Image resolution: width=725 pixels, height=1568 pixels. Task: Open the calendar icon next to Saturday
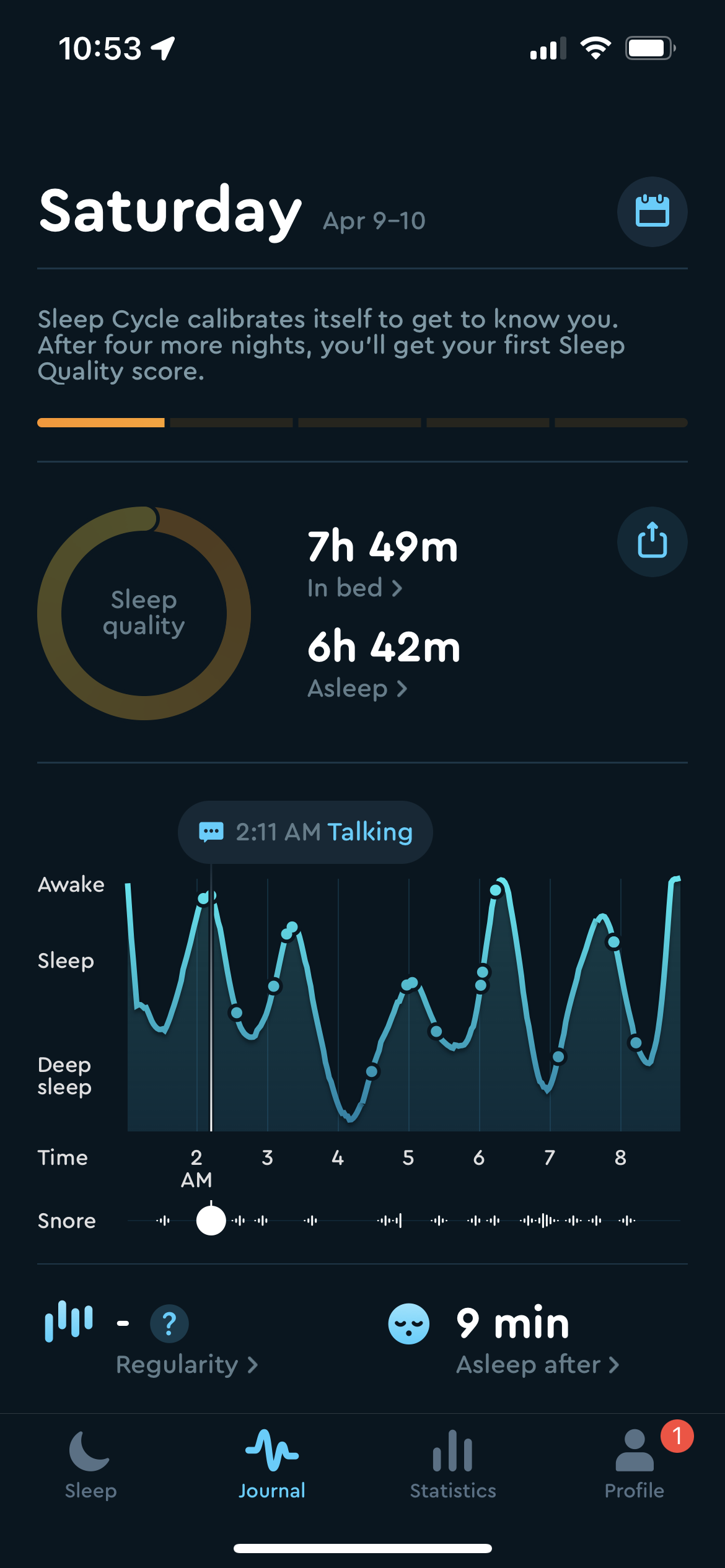pos(652,212)
